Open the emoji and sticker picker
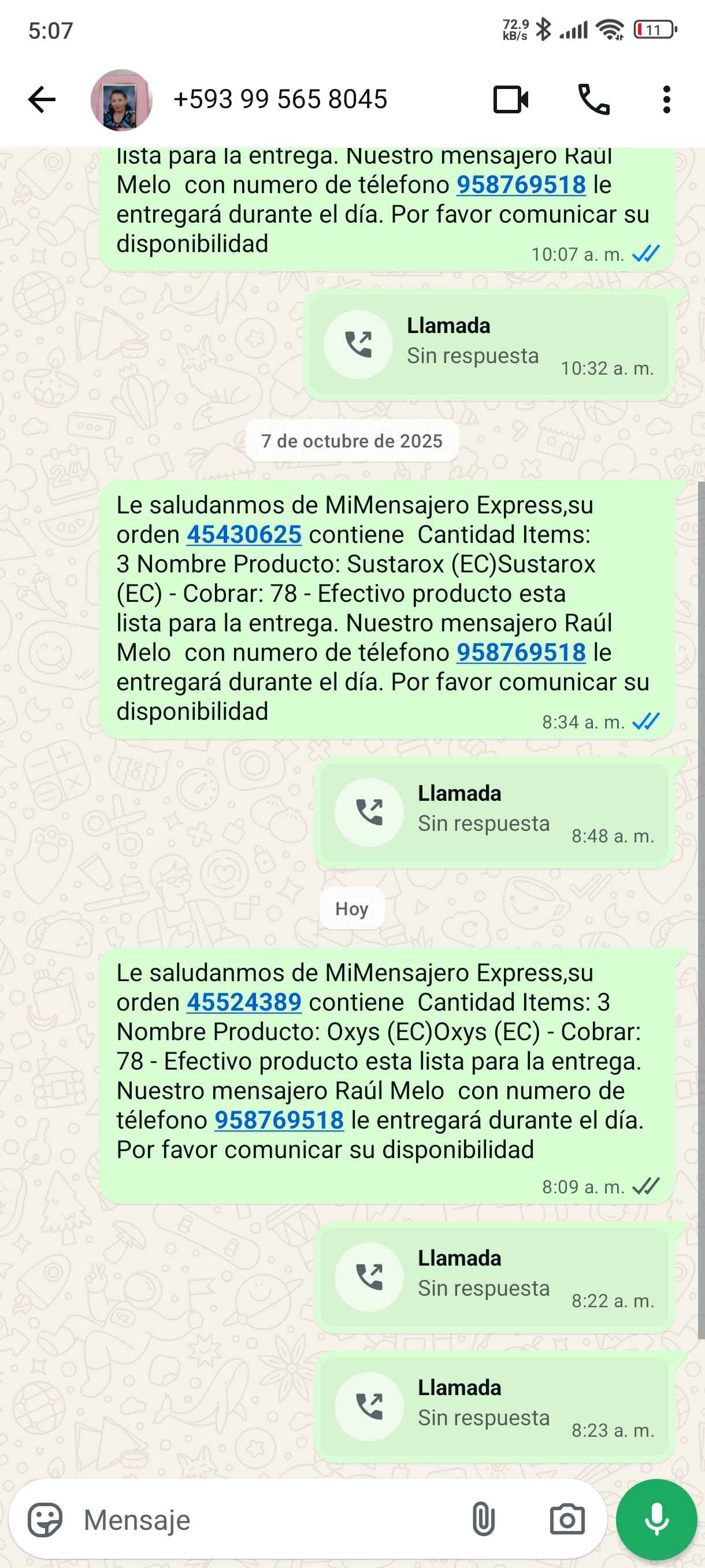 (45, 1520)
